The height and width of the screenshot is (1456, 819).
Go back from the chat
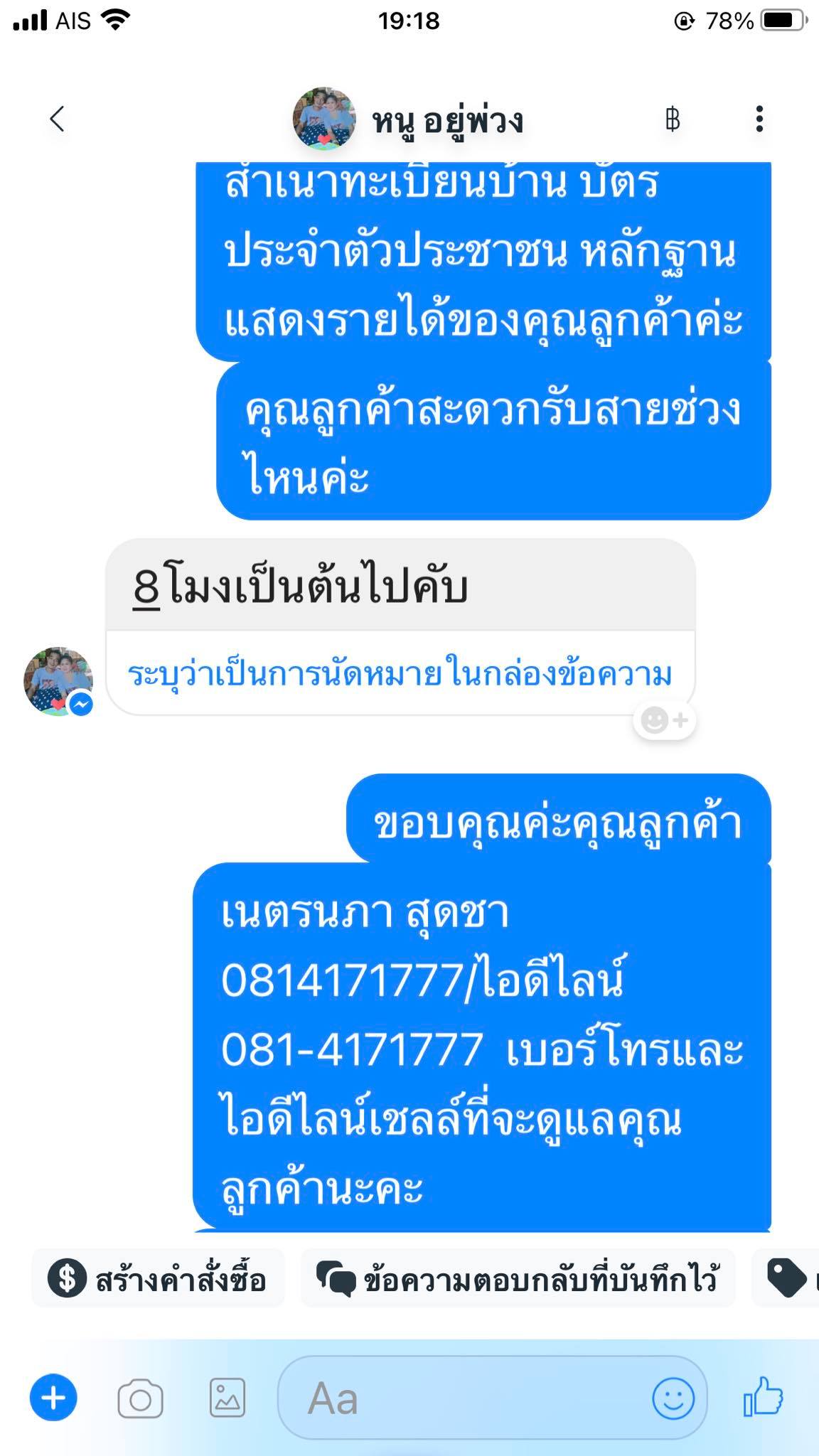(x=58, y=119)
